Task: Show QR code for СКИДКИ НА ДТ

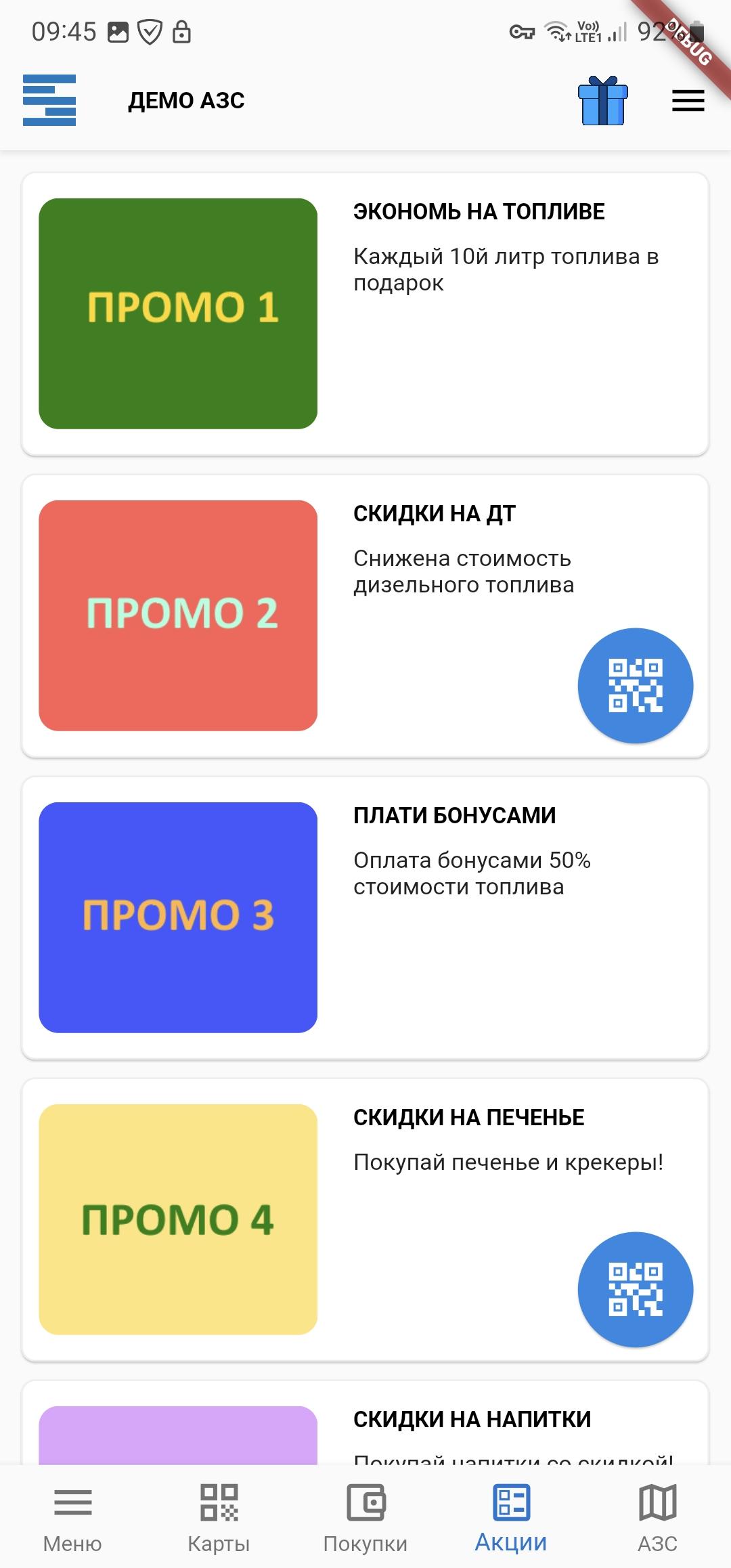Action: [x=635, y=685]
